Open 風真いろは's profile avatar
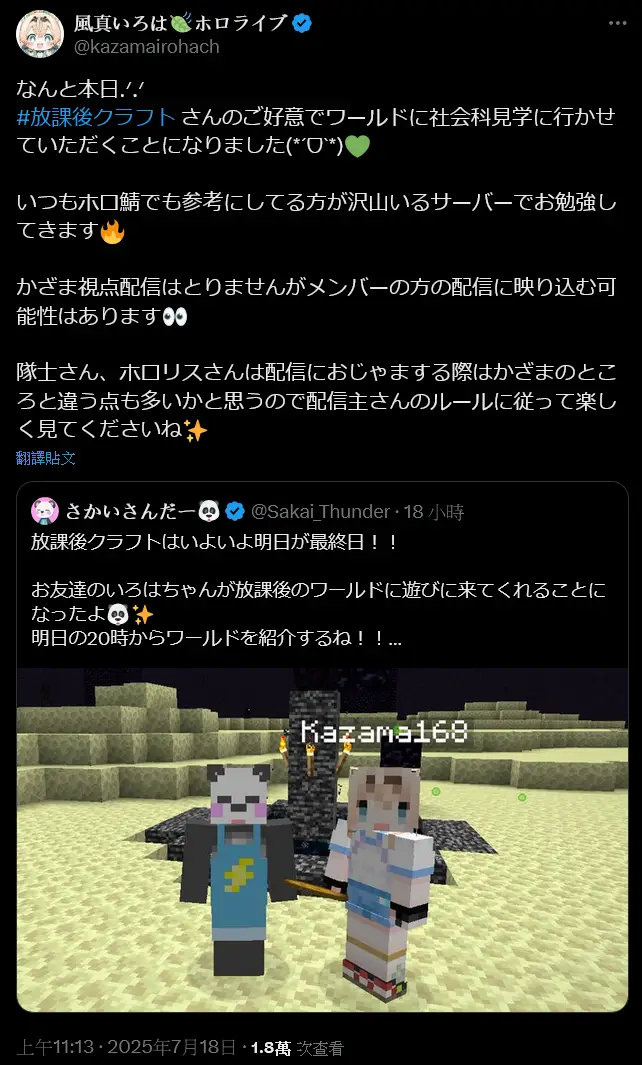The height and width of the screenshot is (1065, 642). click(x=40, y=34)
